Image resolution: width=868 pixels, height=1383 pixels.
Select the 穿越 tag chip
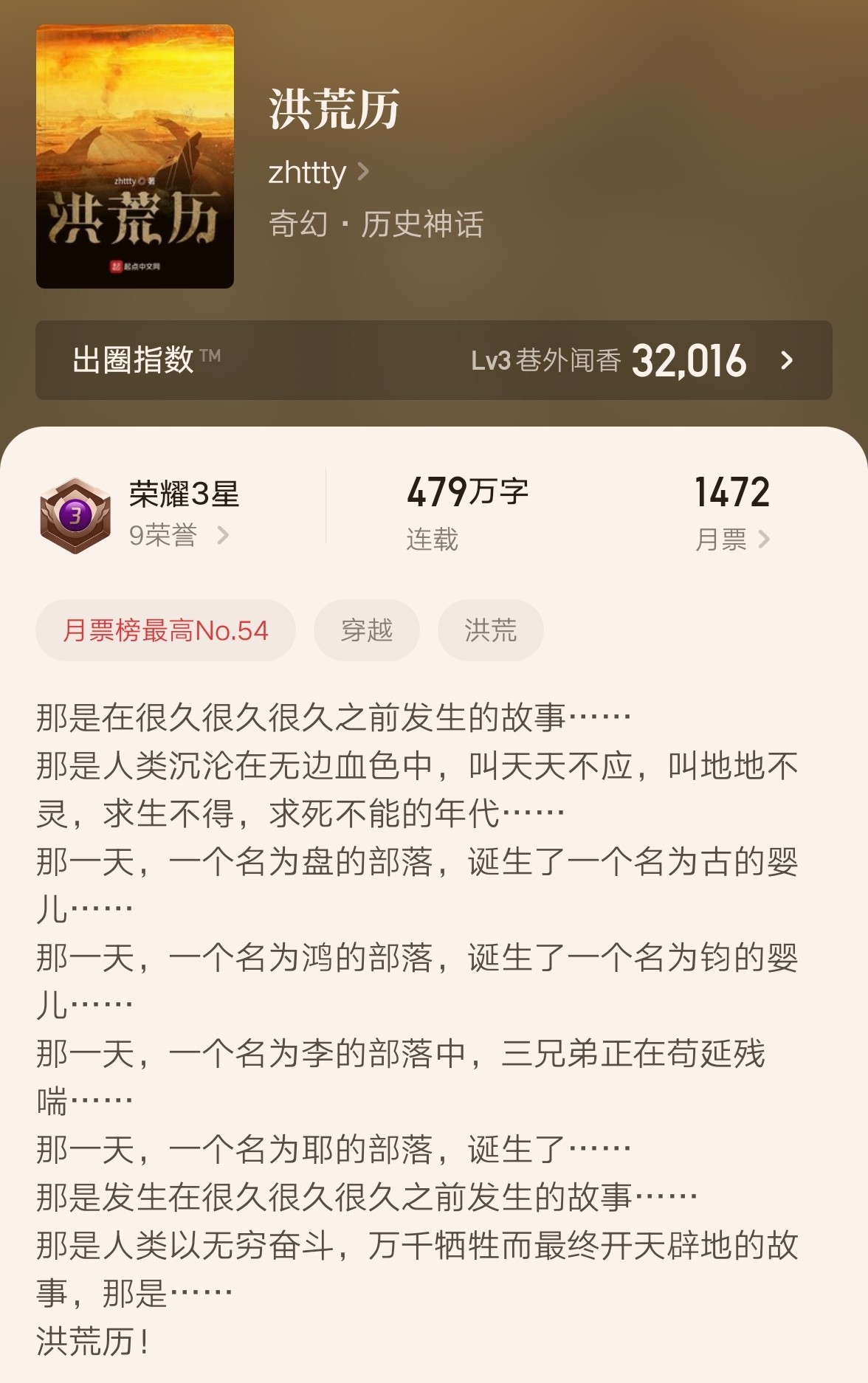[366, 630]
